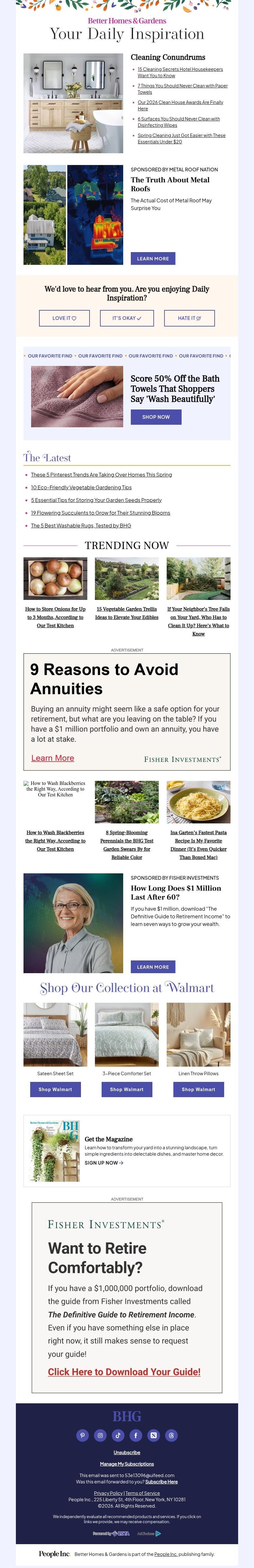Open BHG's TikTok account
The image size is (254, 1568).
pyautogui.click(x=118, y=1435)
